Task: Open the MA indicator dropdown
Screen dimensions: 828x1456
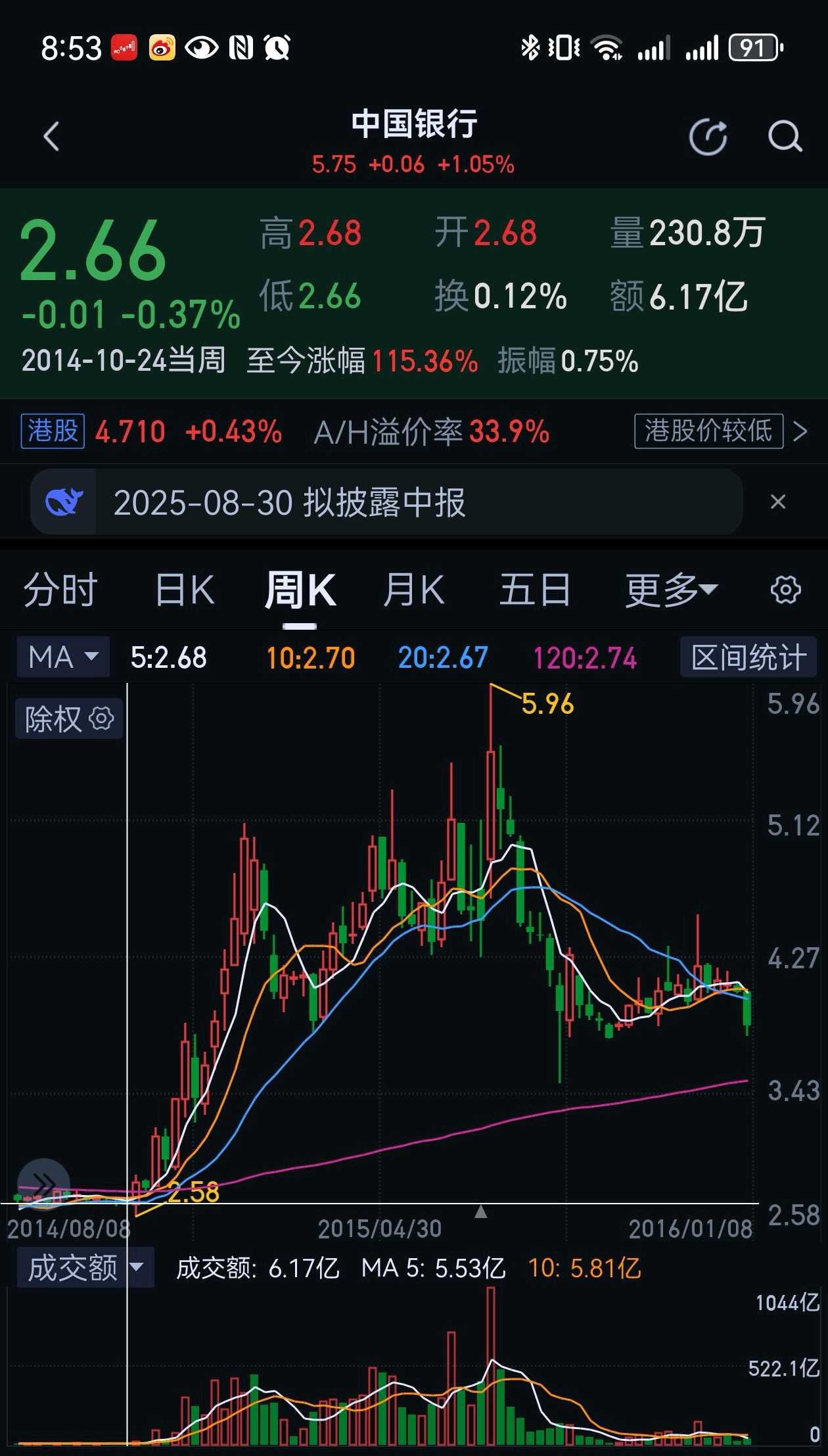Action: 63,657
